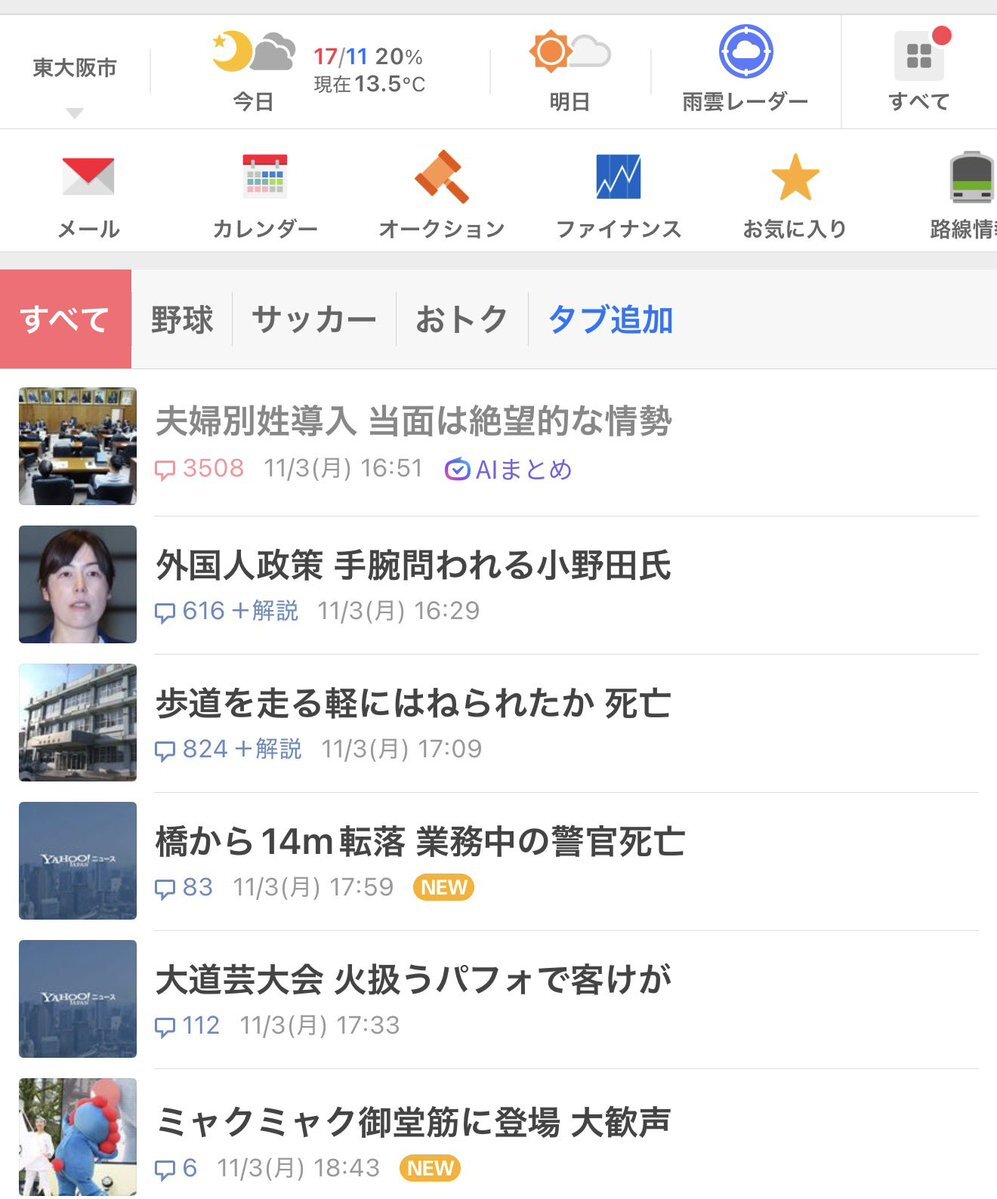Open article 大道芸大会 火扱うパフォで客けが
997x1199 pixels.
[x=413, y=980]
